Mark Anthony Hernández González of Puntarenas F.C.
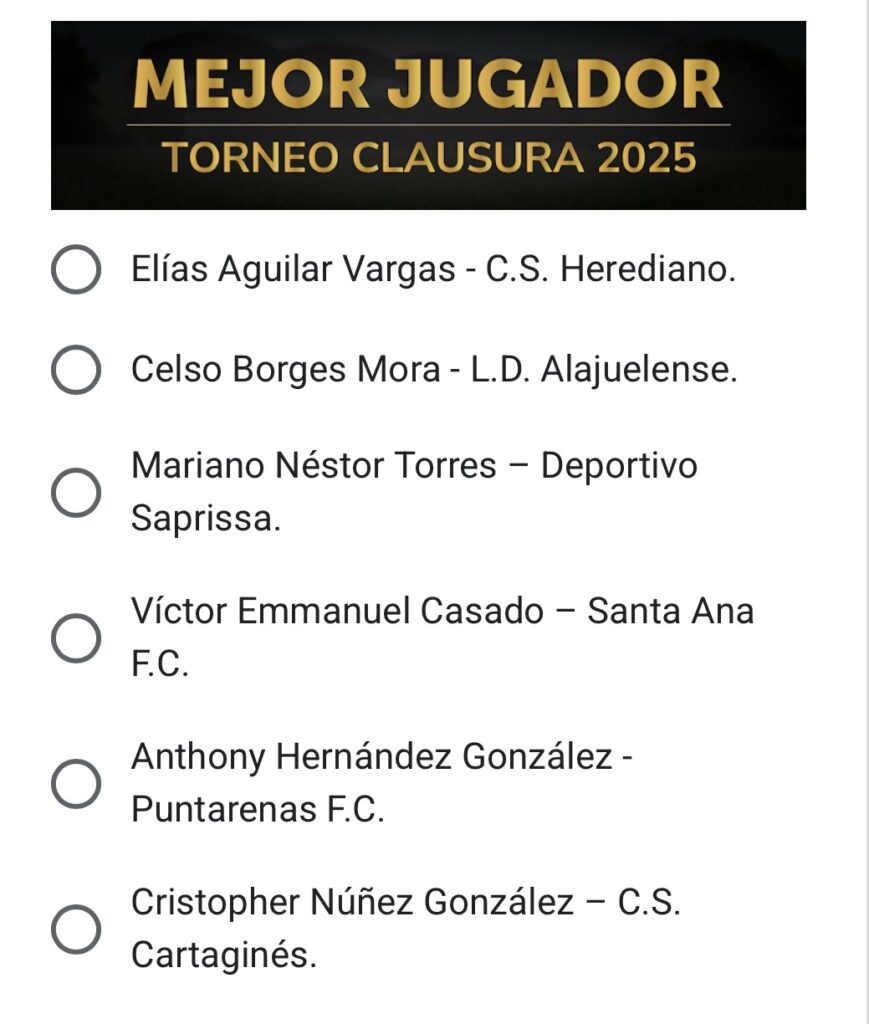The image size is (869, 1024). click(75, 783)
